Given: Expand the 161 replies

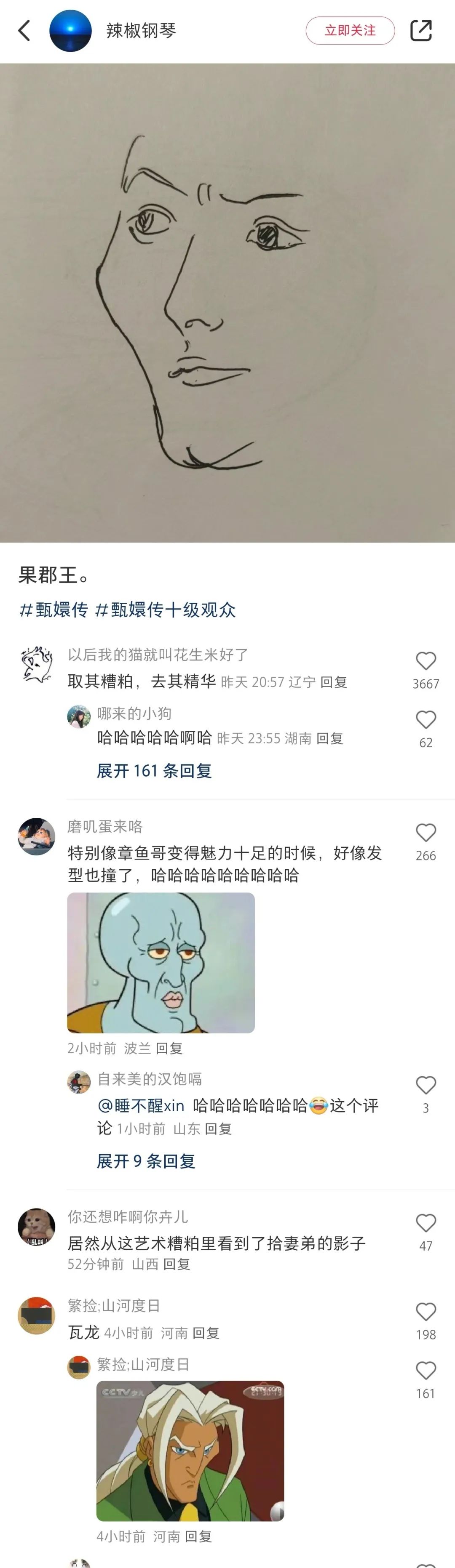Looking at the screenshot, I should [x=154, y=771].
